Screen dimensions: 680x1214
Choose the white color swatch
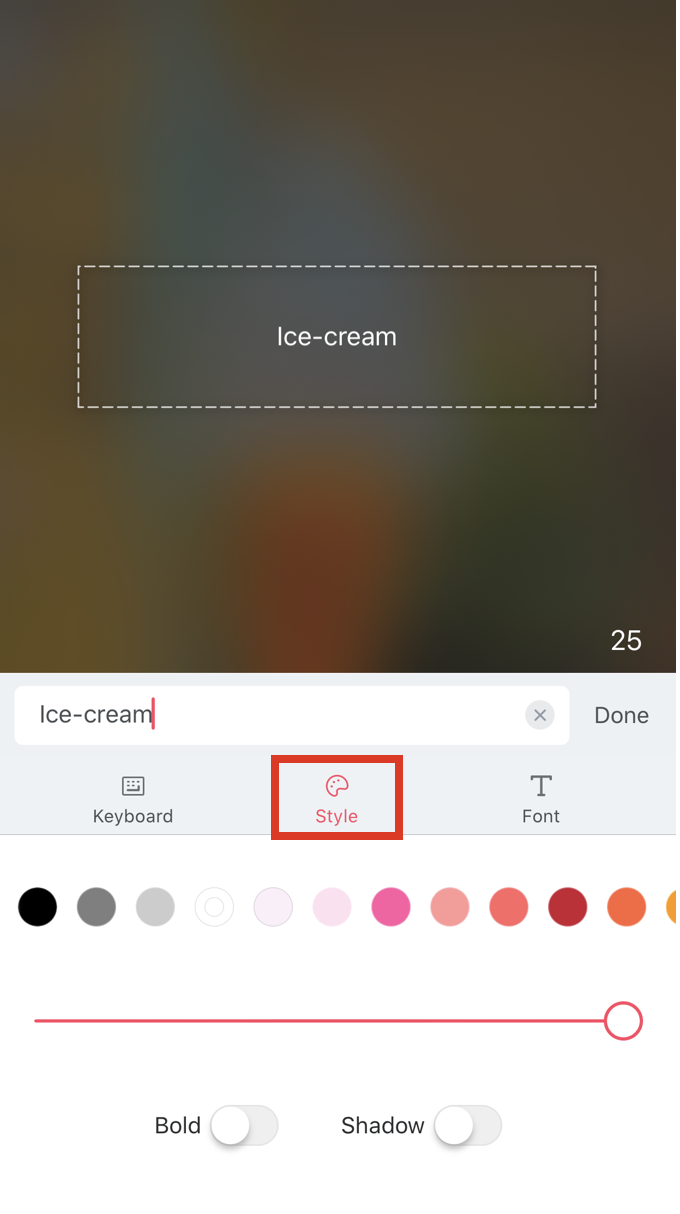(x=214, y=907)
